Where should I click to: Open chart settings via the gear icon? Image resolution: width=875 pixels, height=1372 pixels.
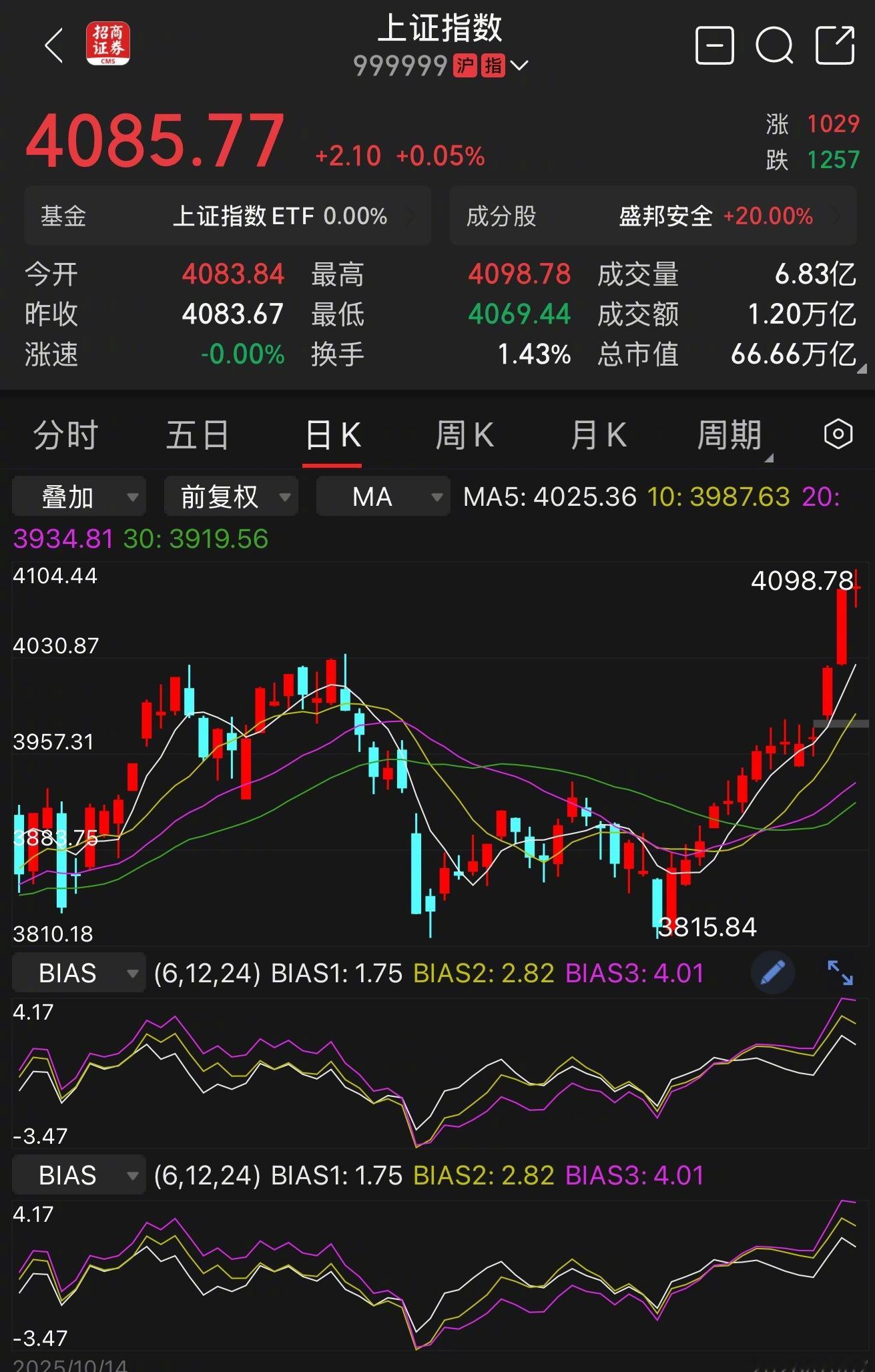click(x=836, y=434)
